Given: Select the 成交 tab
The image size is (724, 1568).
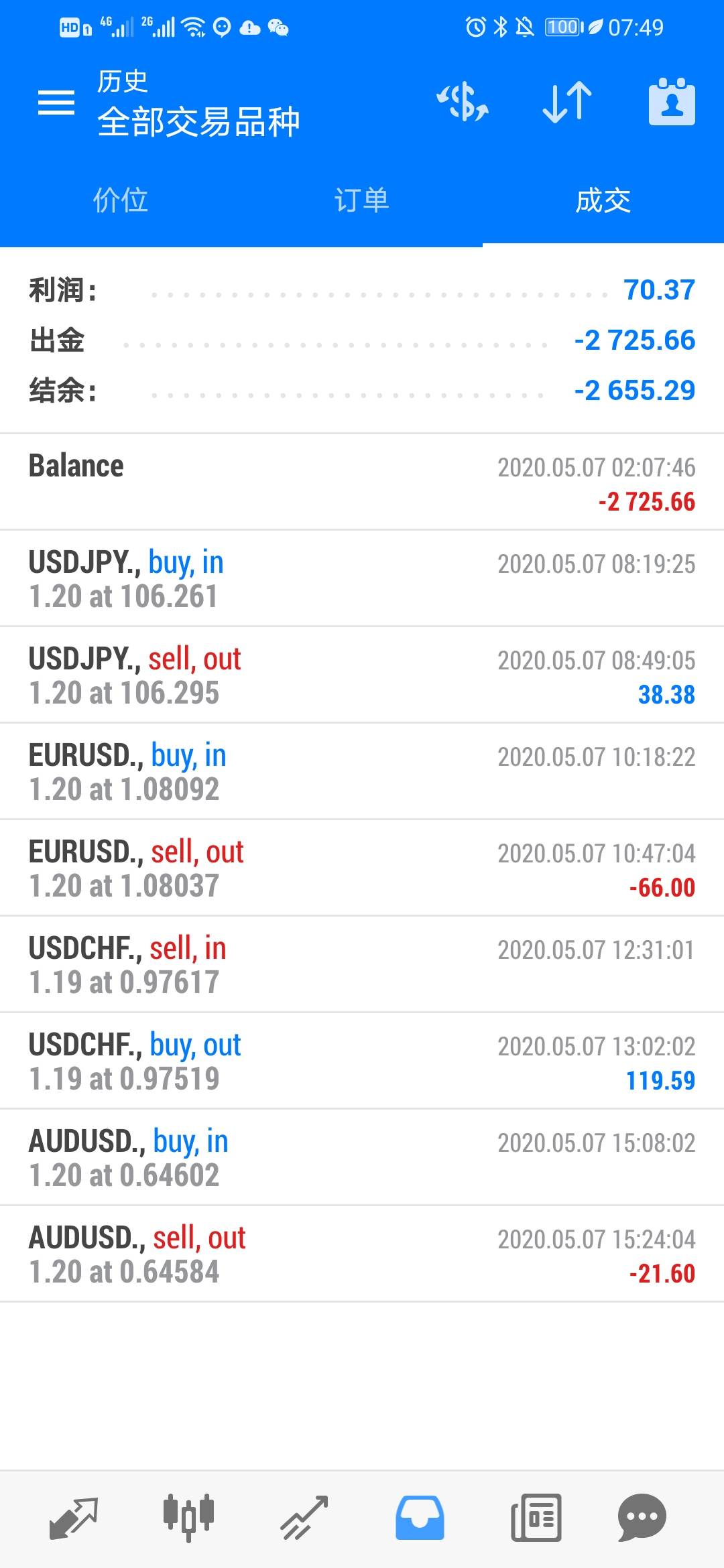Looking at the screenshot, I should (x=603, y=200).
